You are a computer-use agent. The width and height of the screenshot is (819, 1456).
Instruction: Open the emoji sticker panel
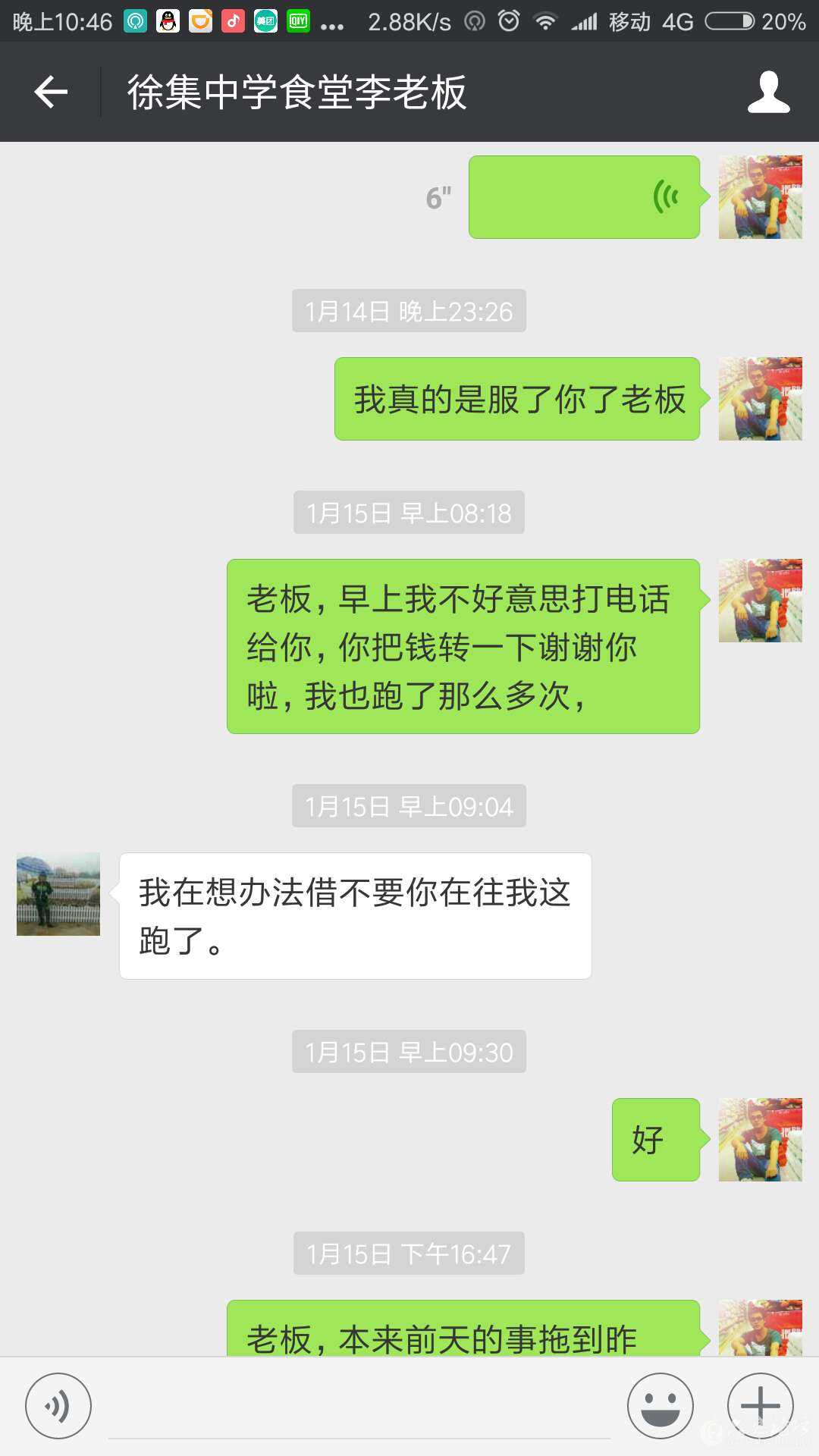coord(660,1406)
